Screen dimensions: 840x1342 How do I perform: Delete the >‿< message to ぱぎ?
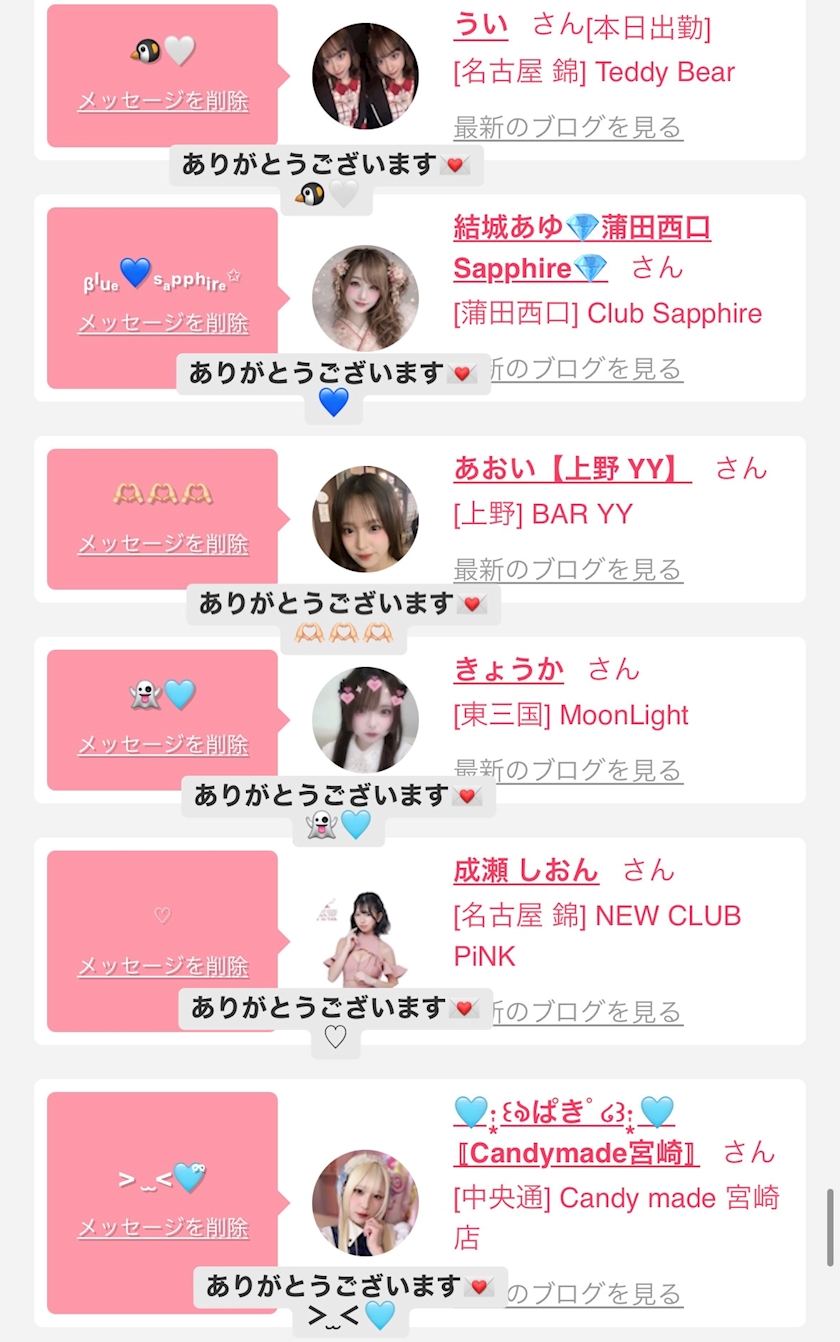pyautogui.click(x=163, y=1228)
